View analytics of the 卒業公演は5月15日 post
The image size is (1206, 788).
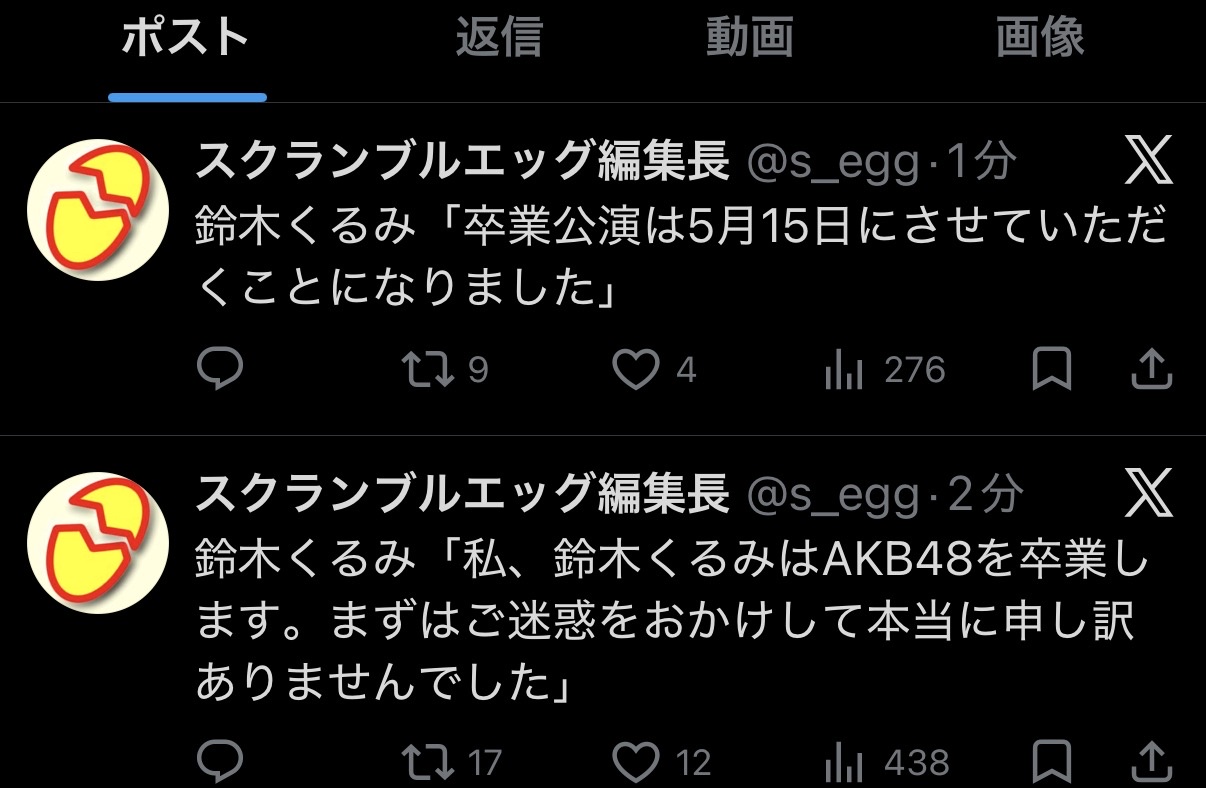pyautogui.click(x=843, y=372)
